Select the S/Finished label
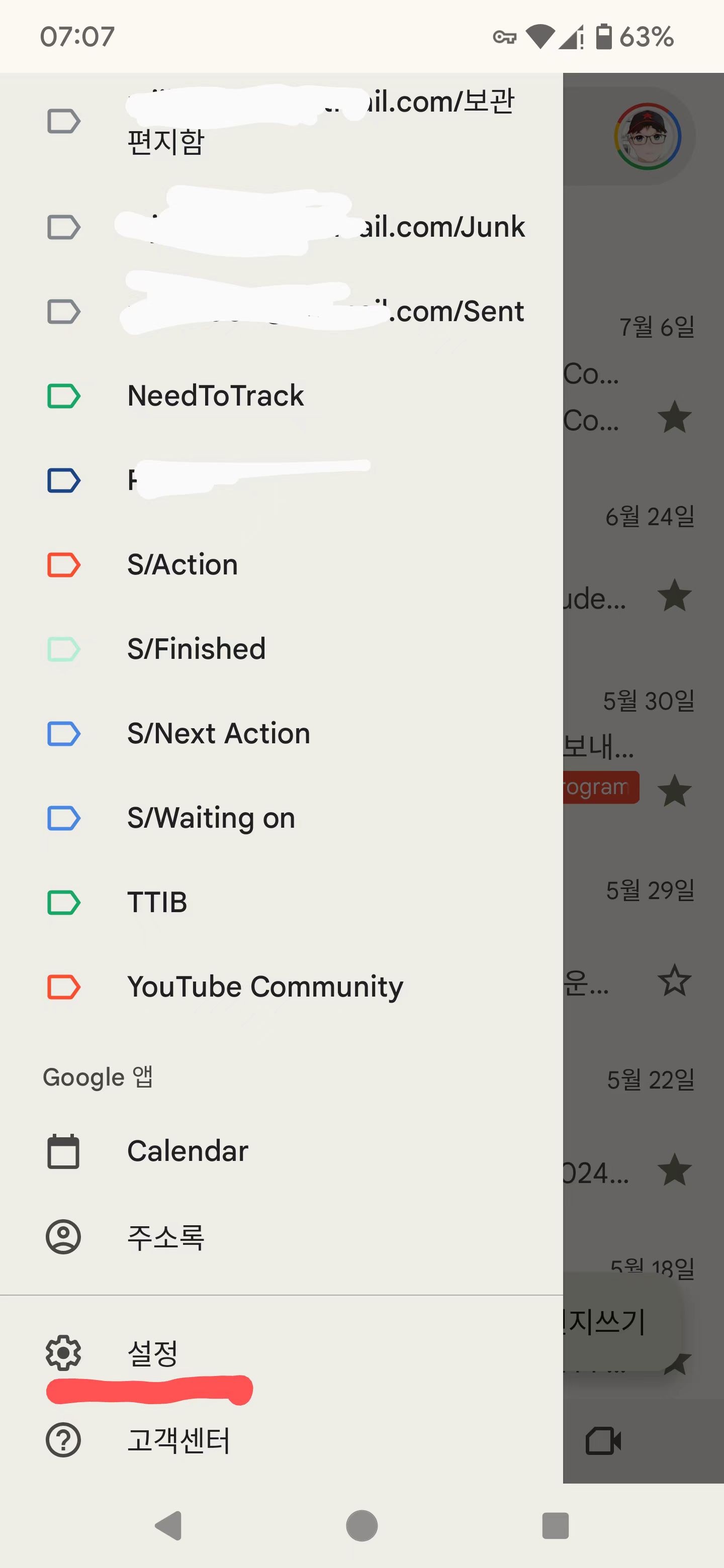 coord(282,649)
